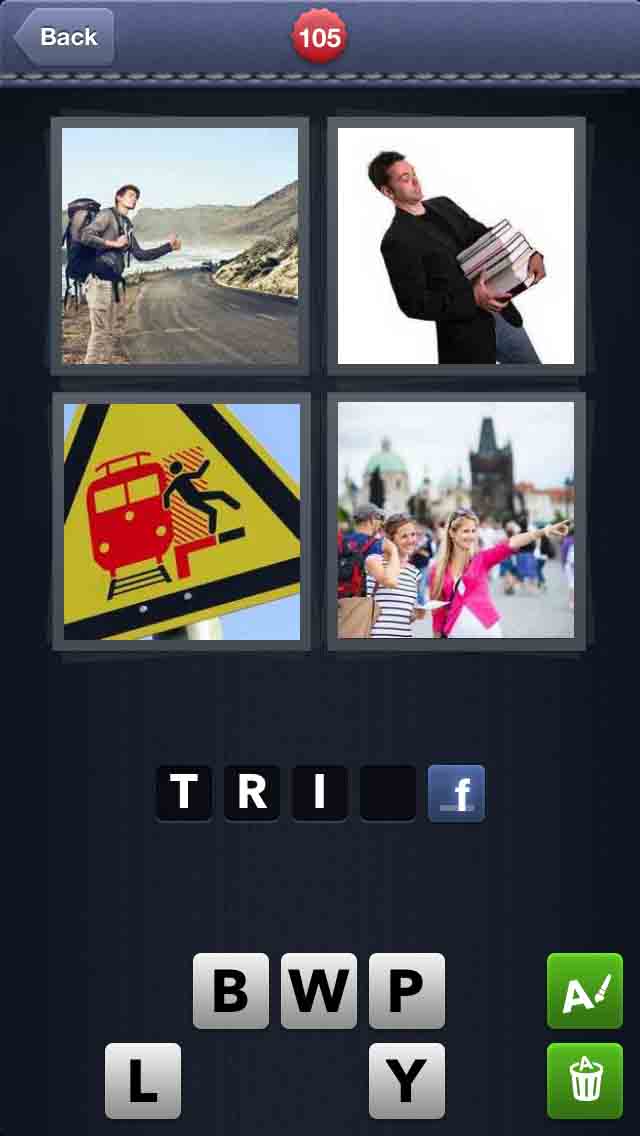Choose the letter P tile
Screen dimensions: 640x1136
point(407,991)
